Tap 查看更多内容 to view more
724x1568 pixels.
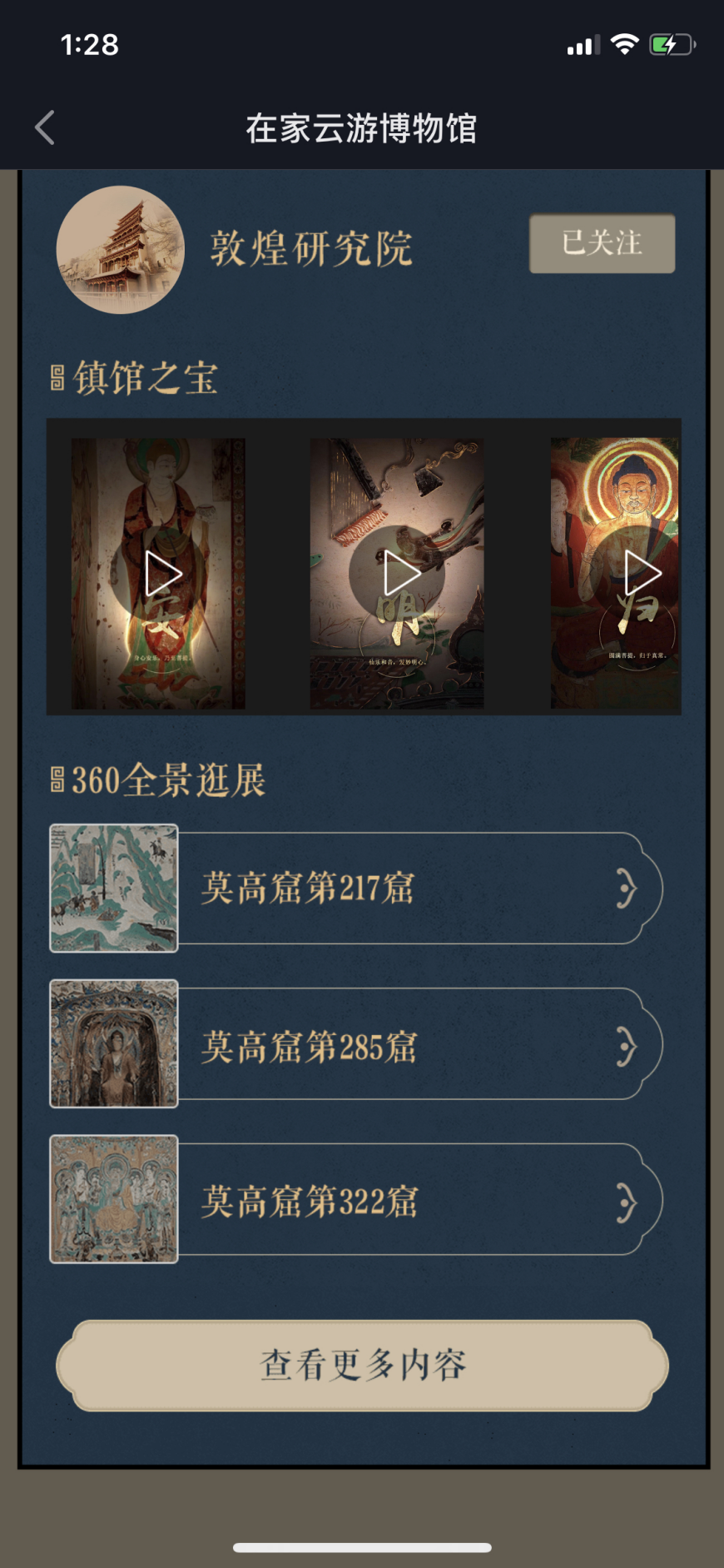(362, 1365)
